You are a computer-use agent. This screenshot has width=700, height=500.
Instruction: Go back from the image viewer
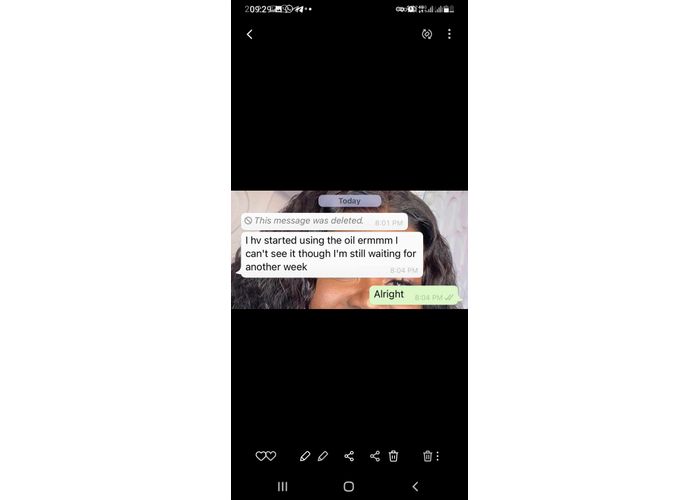tap(250, 34)
